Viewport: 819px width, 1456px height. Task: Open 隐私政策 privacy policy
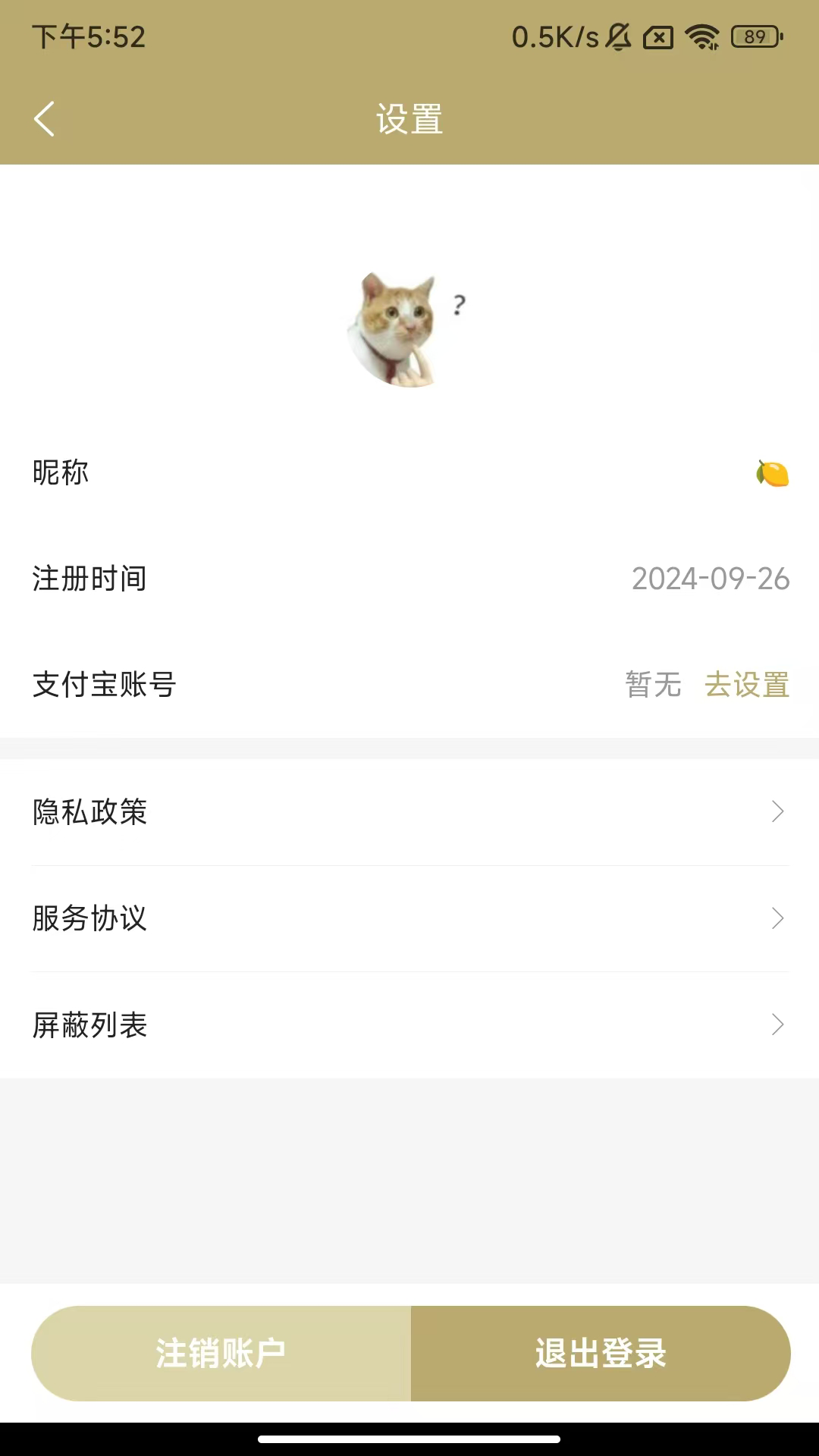point(409,812)
